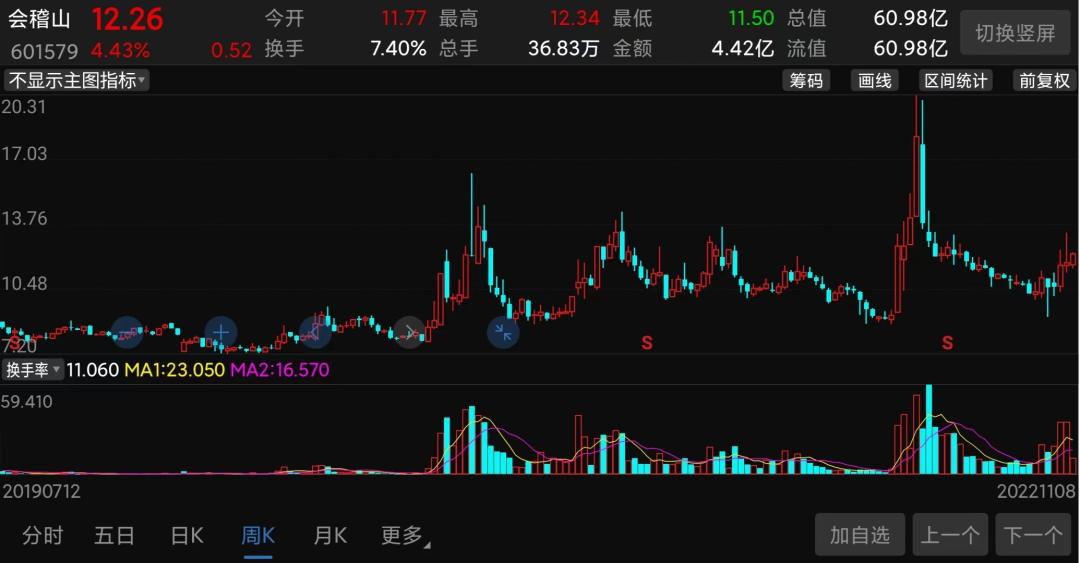Switch to the 五日 tab
This screenshot has width=1080, height=563.
pyautogui.click(x=114, y=536)
